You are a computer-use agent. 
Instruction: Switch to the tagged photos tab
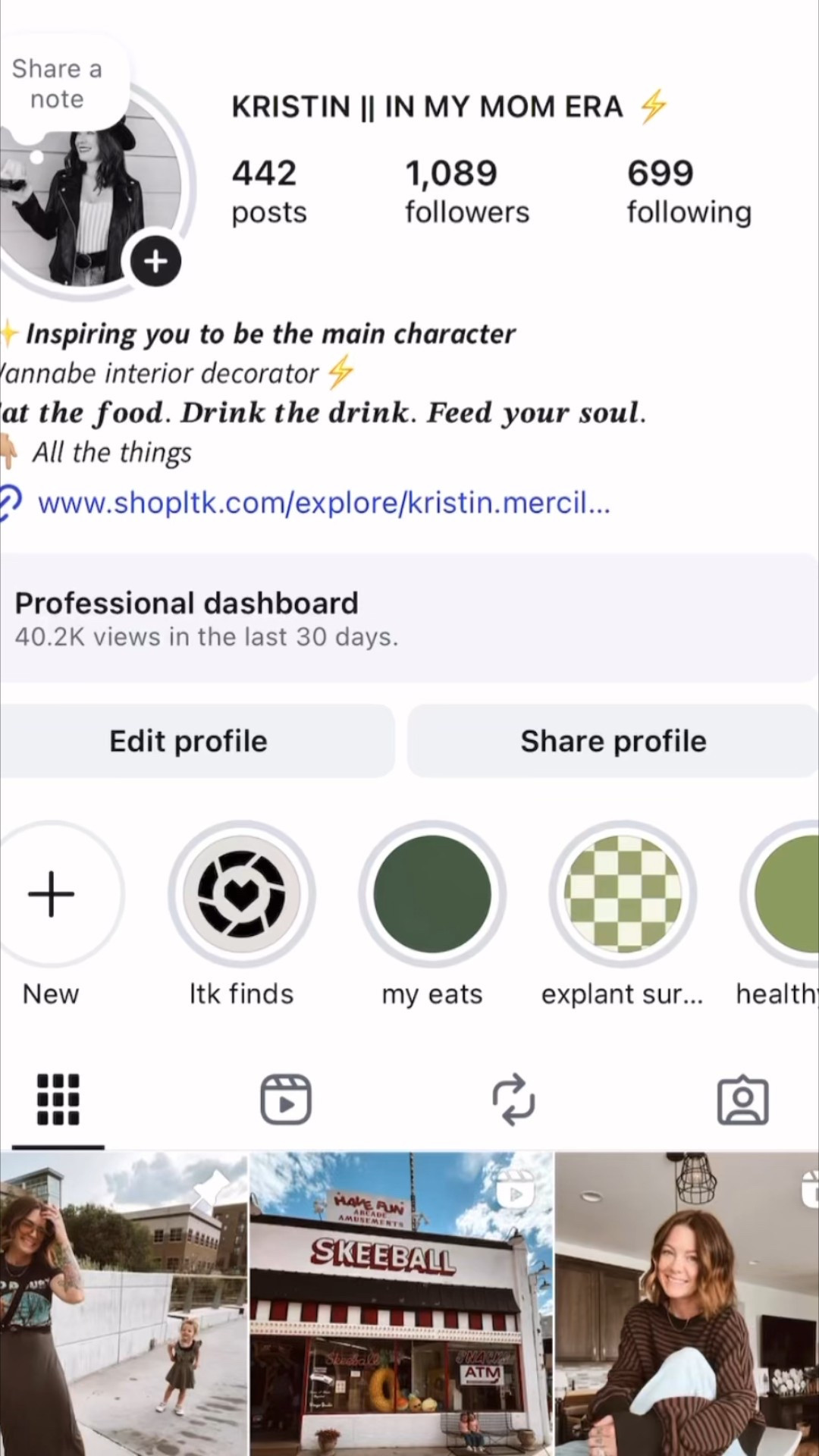point(742,1100)
